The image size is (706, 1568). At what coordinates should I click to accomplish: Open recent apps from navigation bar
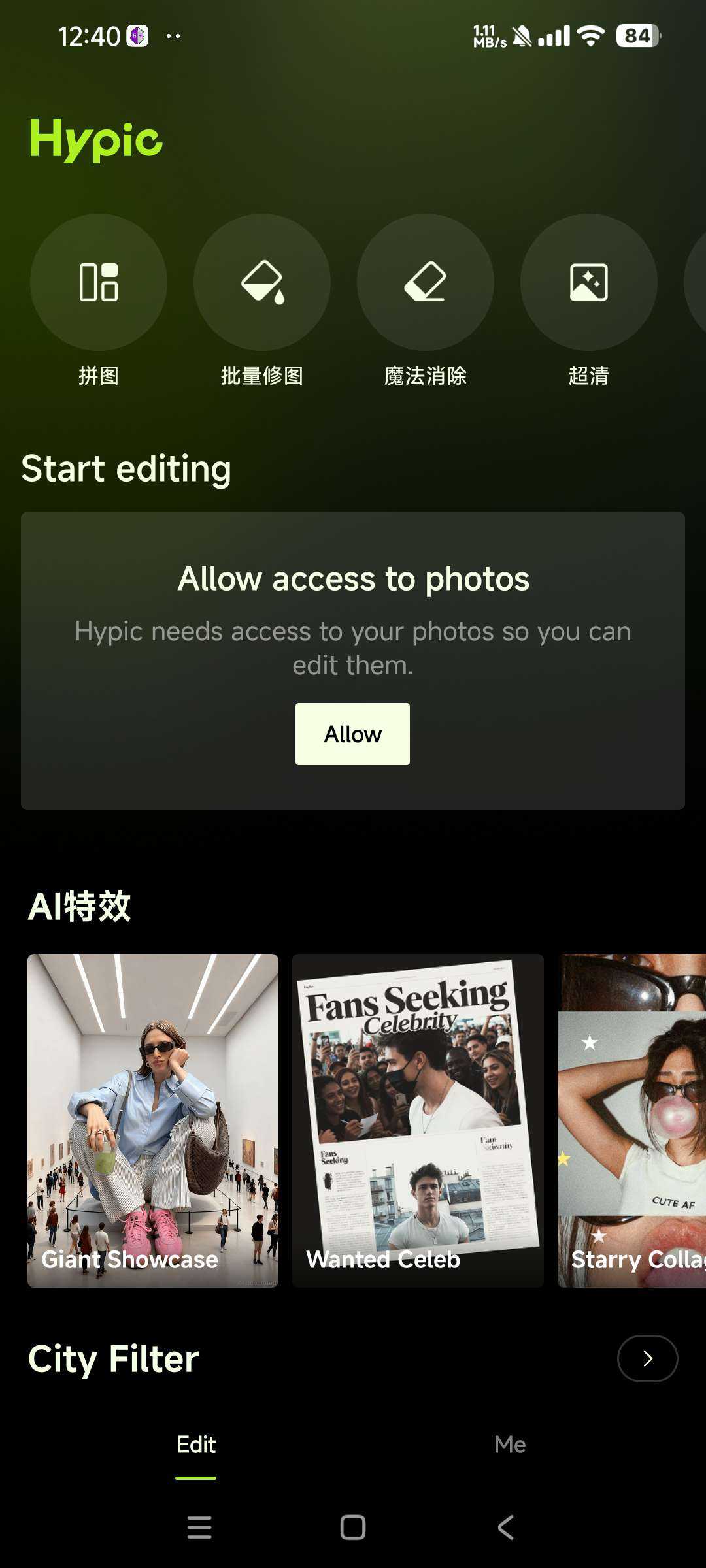(x=199, y=1527)
